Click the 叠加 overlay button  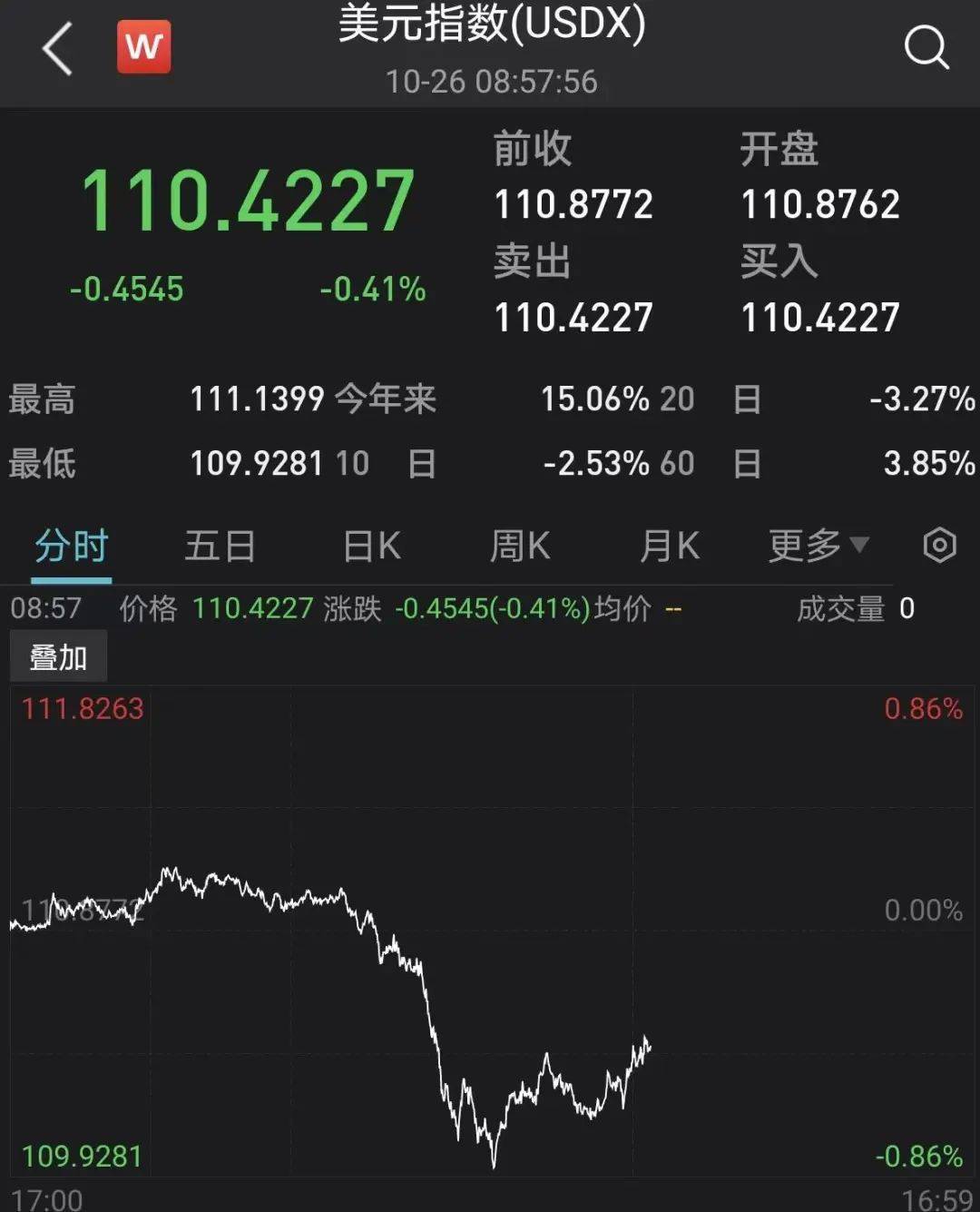(x=57, y=654)
